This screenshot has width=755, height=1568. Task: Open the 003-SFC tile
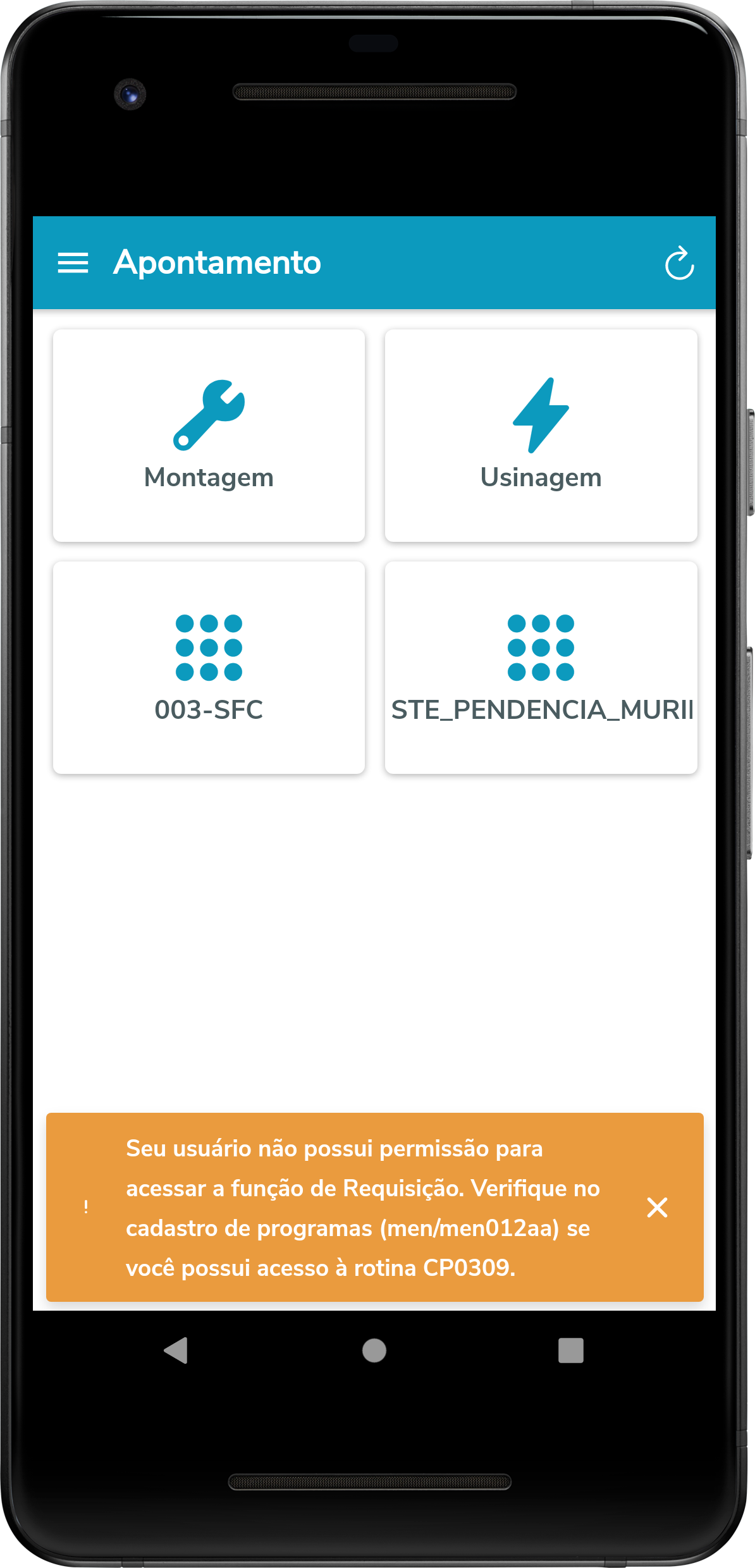point(209,667)
